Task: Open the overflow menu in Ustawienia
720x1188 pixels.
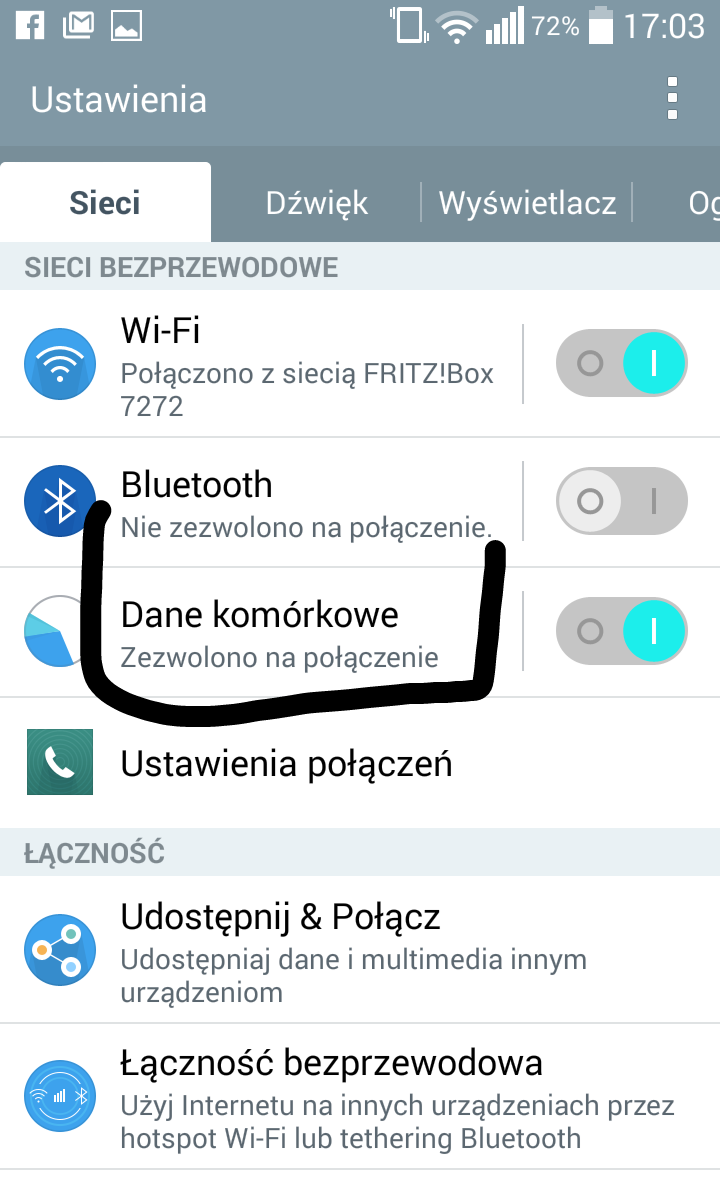Action: click(x=672, y=99)
